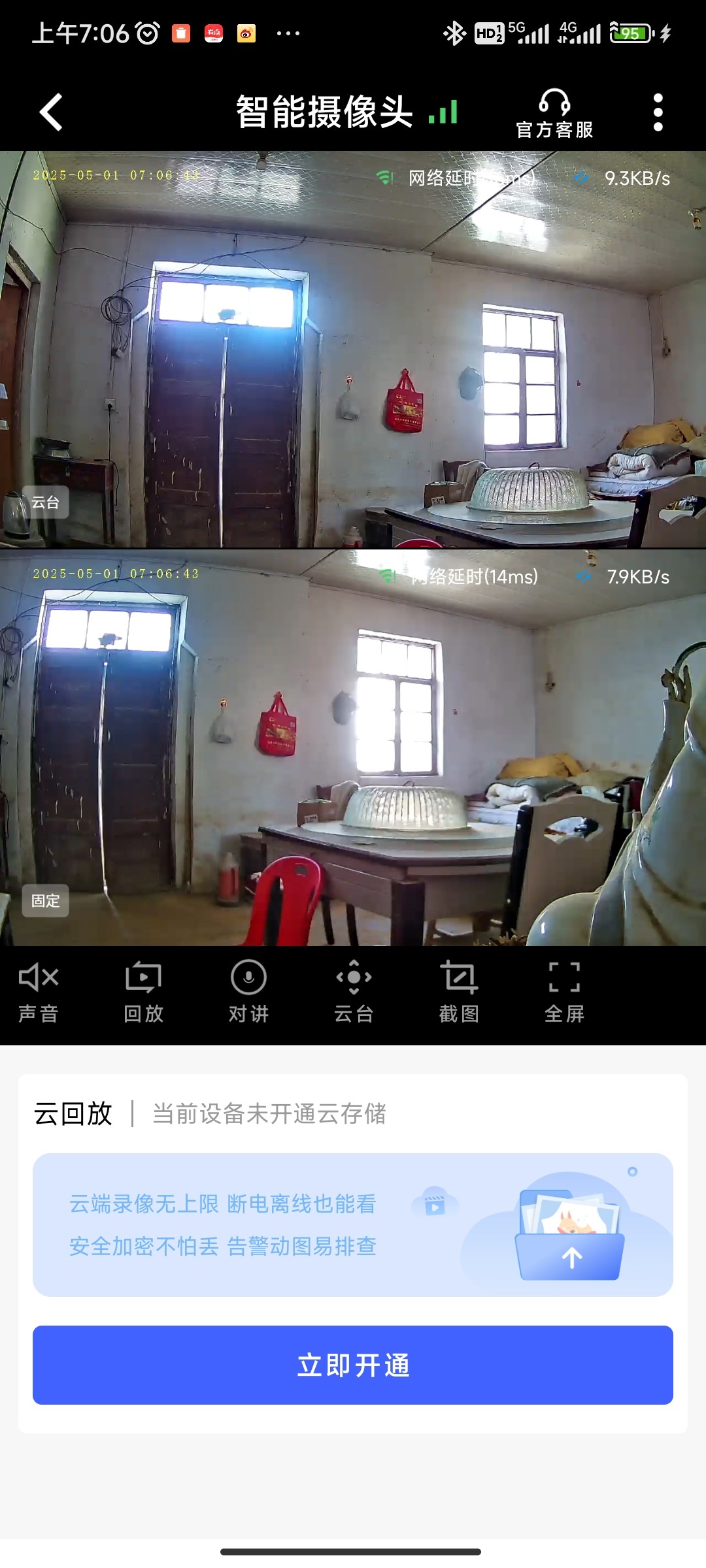Enter 全屏 fullscreen mode
This screenshot has height=1568, width=706.
564,992
